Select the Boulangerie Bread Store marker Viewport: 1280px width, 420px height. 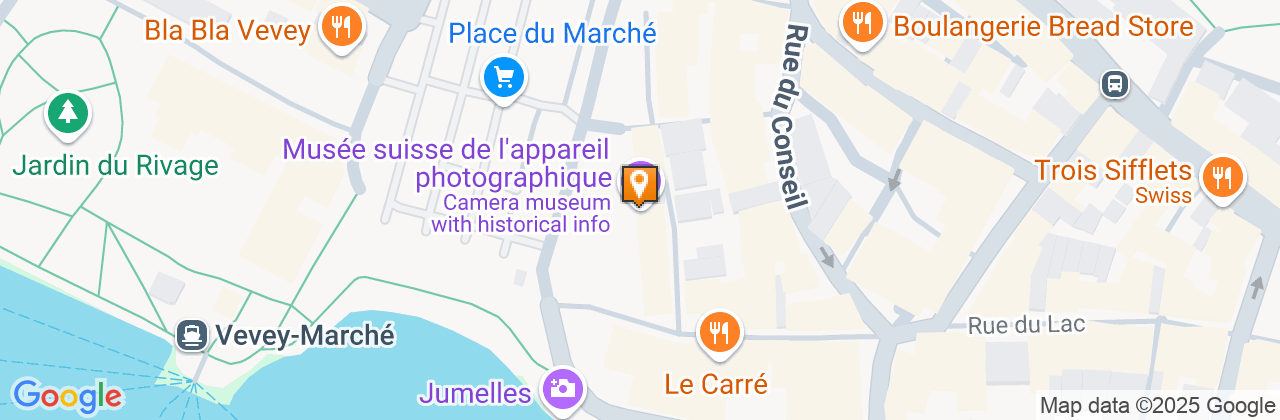(860, 21)
